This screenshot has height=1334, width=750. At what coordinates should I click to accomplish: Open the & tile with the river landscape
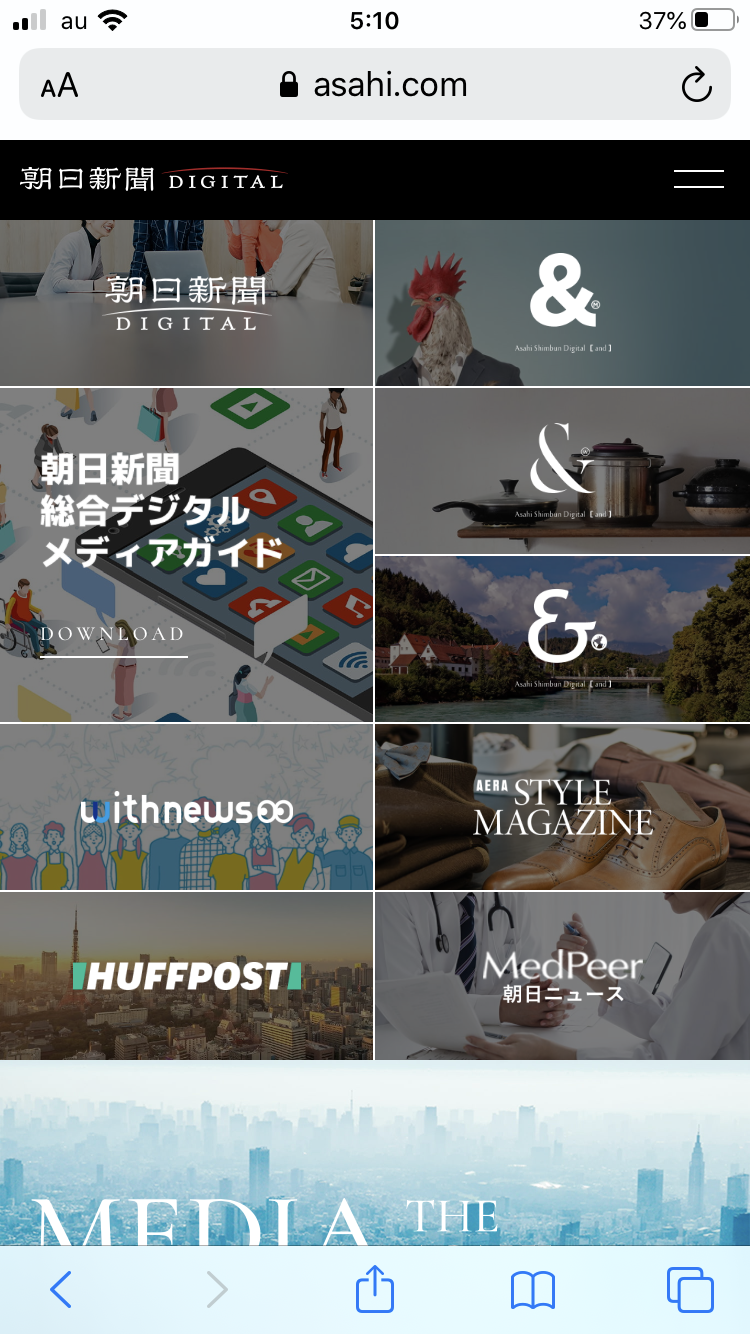click(x=562, y=639)
